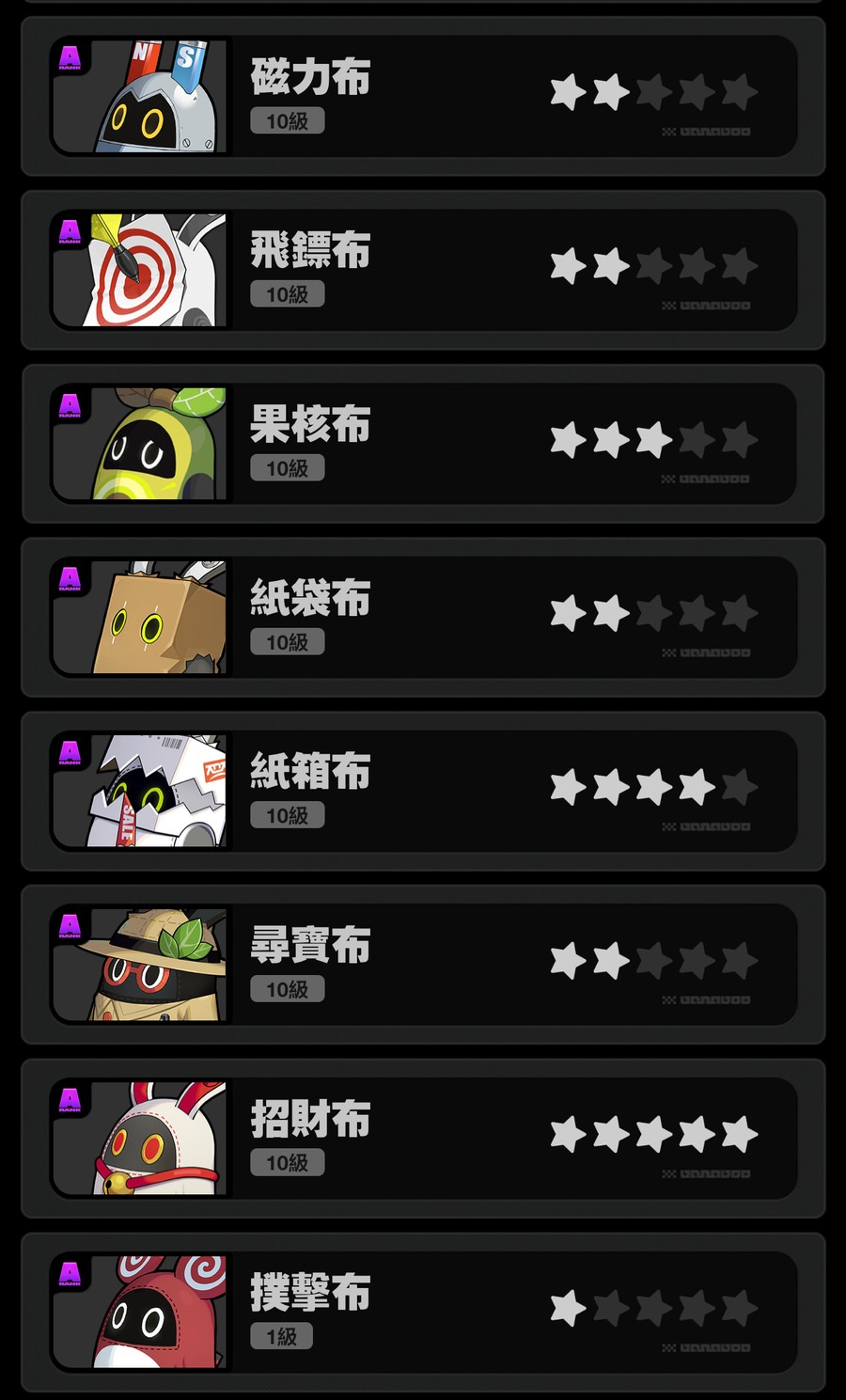Viewport: 846px width, 1400px height.
Task: Open the 紙袋布 entry
Action: [423, 617]
